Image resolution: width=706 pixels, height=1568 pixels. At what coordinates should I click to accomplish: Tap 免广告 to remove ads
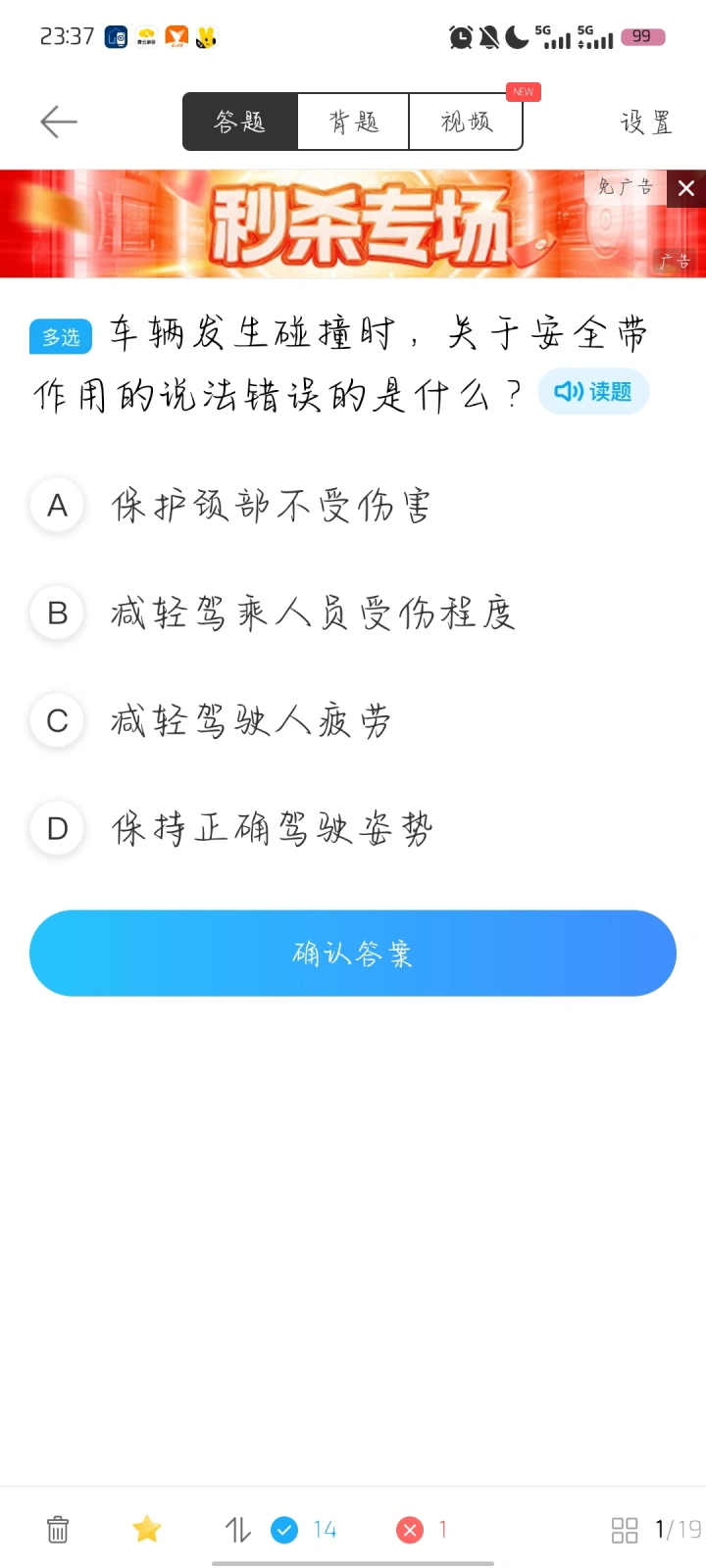pos(626,187)
